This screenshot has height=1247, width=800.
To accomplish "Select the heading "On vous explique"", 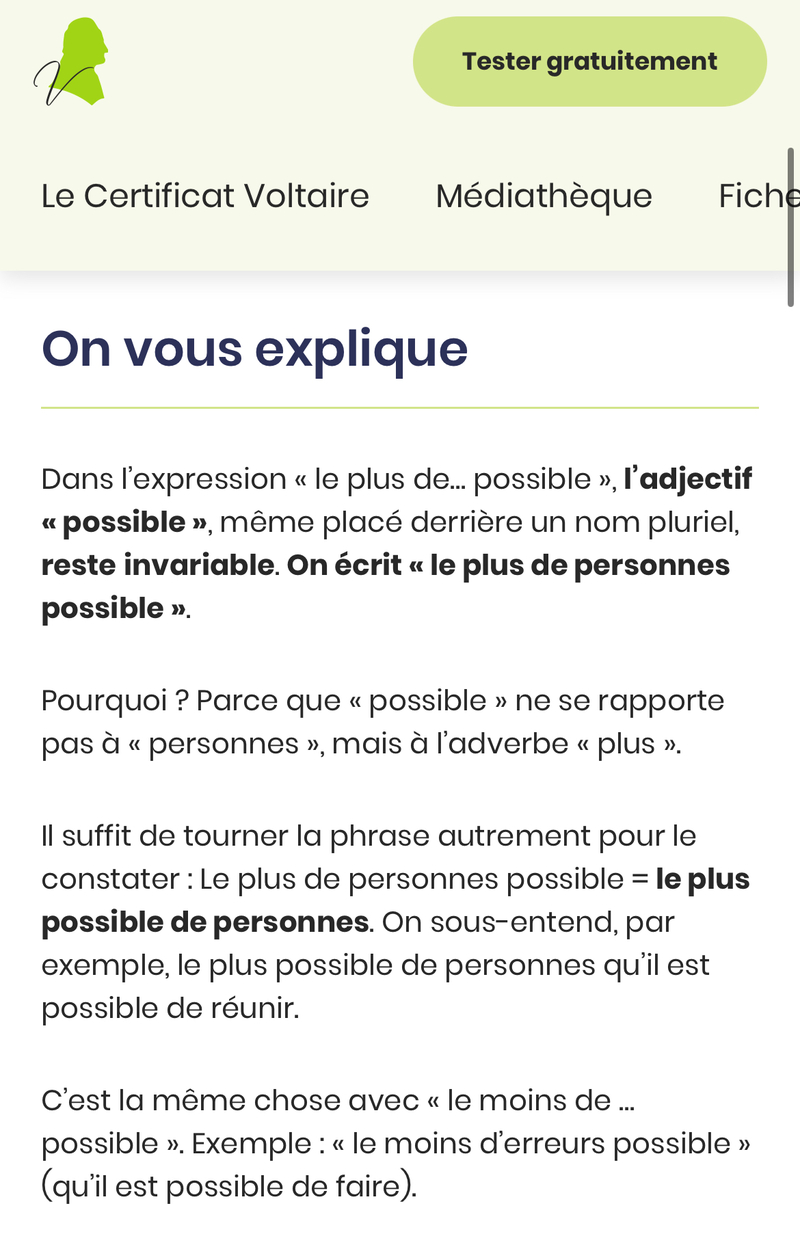I will click(x=254, y=349).
